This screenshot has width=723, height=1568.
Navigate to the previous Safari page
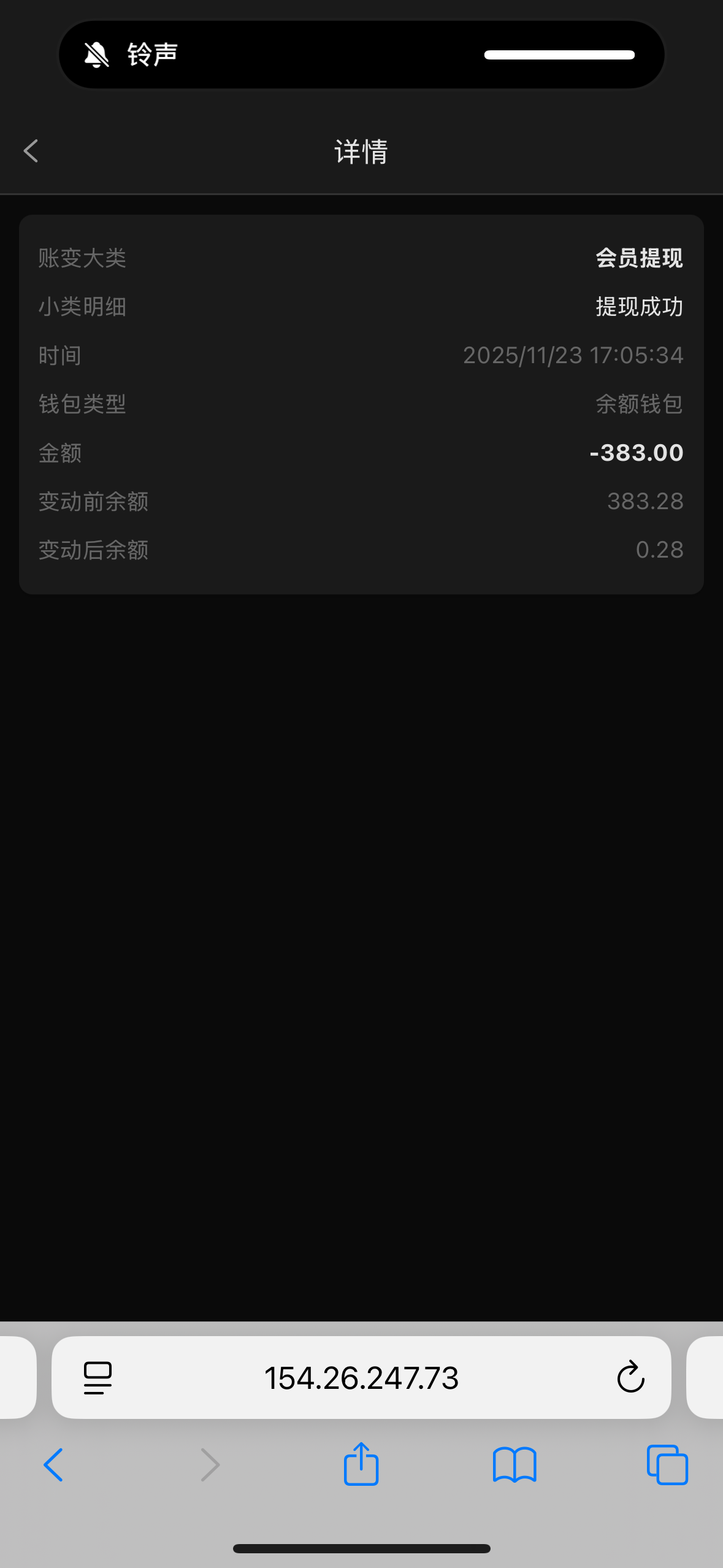54,1465
